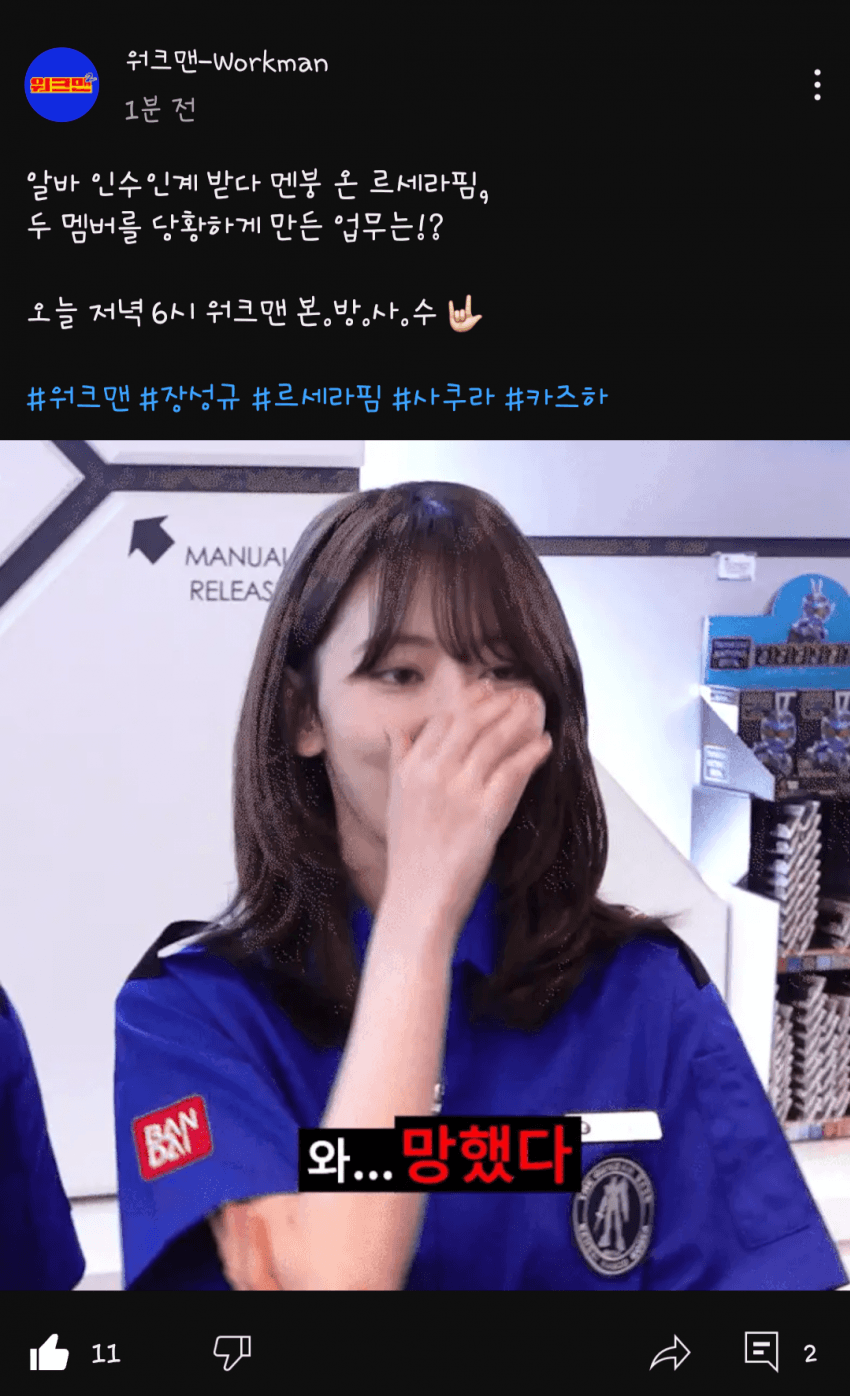
Task: Dislike this community post
Action: [x=232, y=1354]
